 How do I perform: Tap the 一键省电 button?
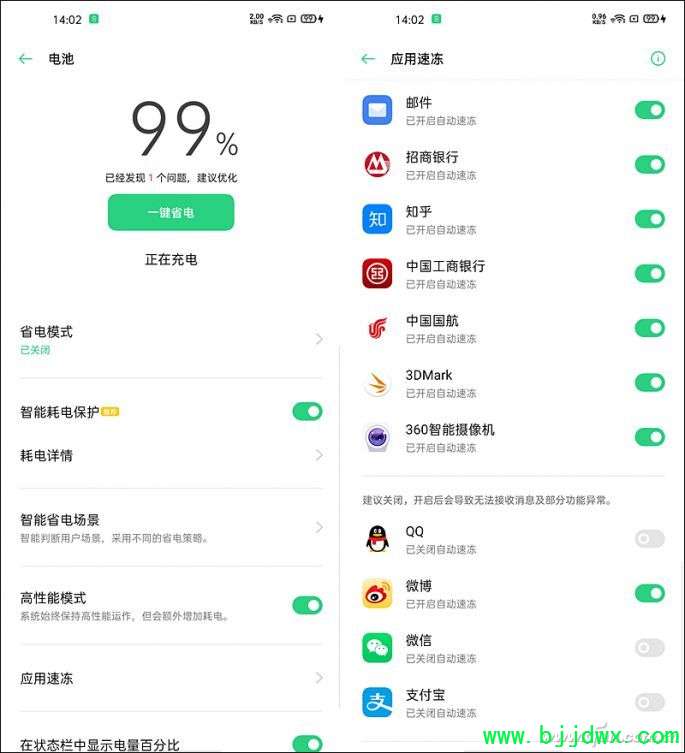tap(171, 213)
